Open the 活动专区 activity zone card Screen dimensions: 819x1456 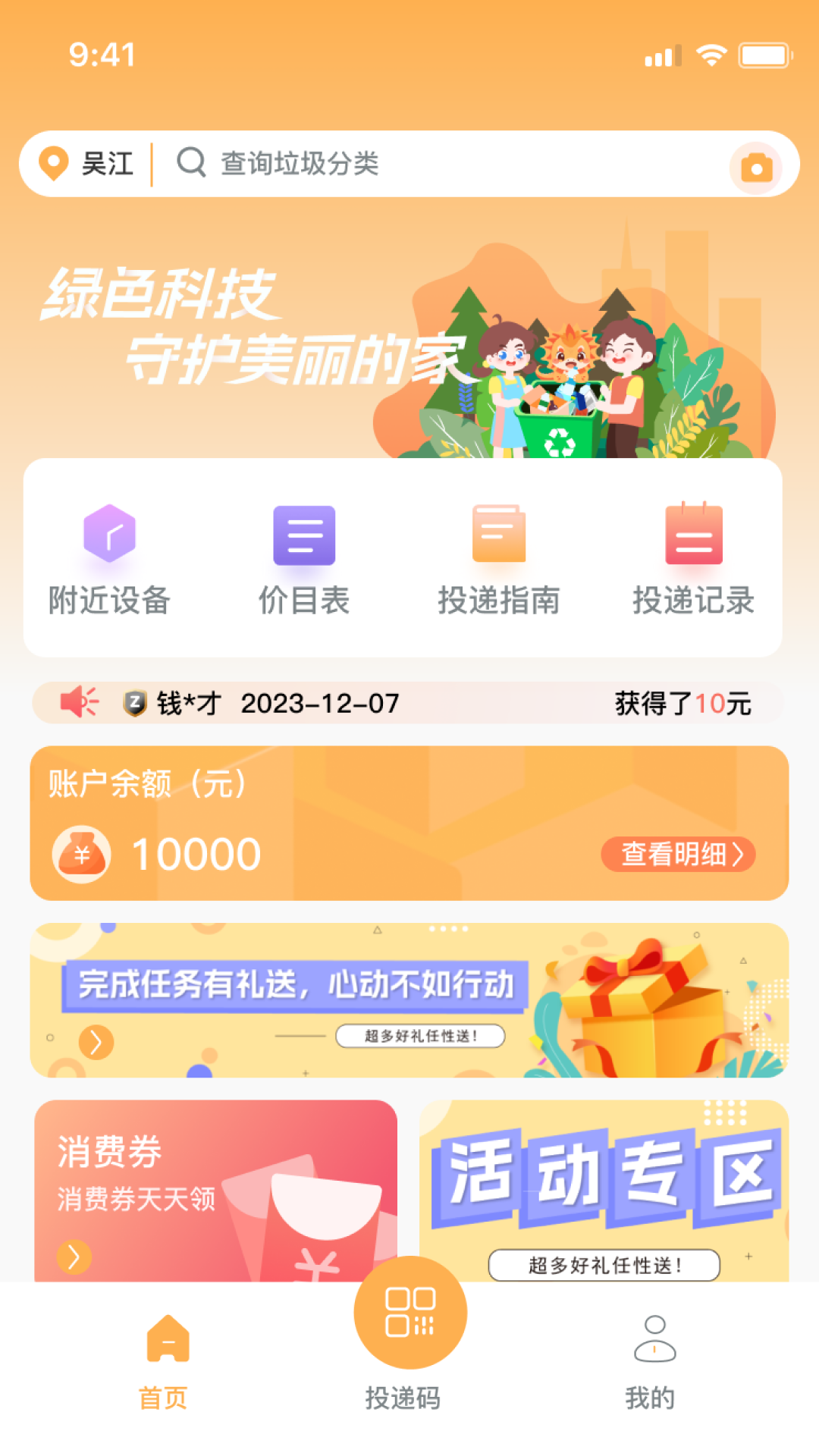pos(604,1191)
